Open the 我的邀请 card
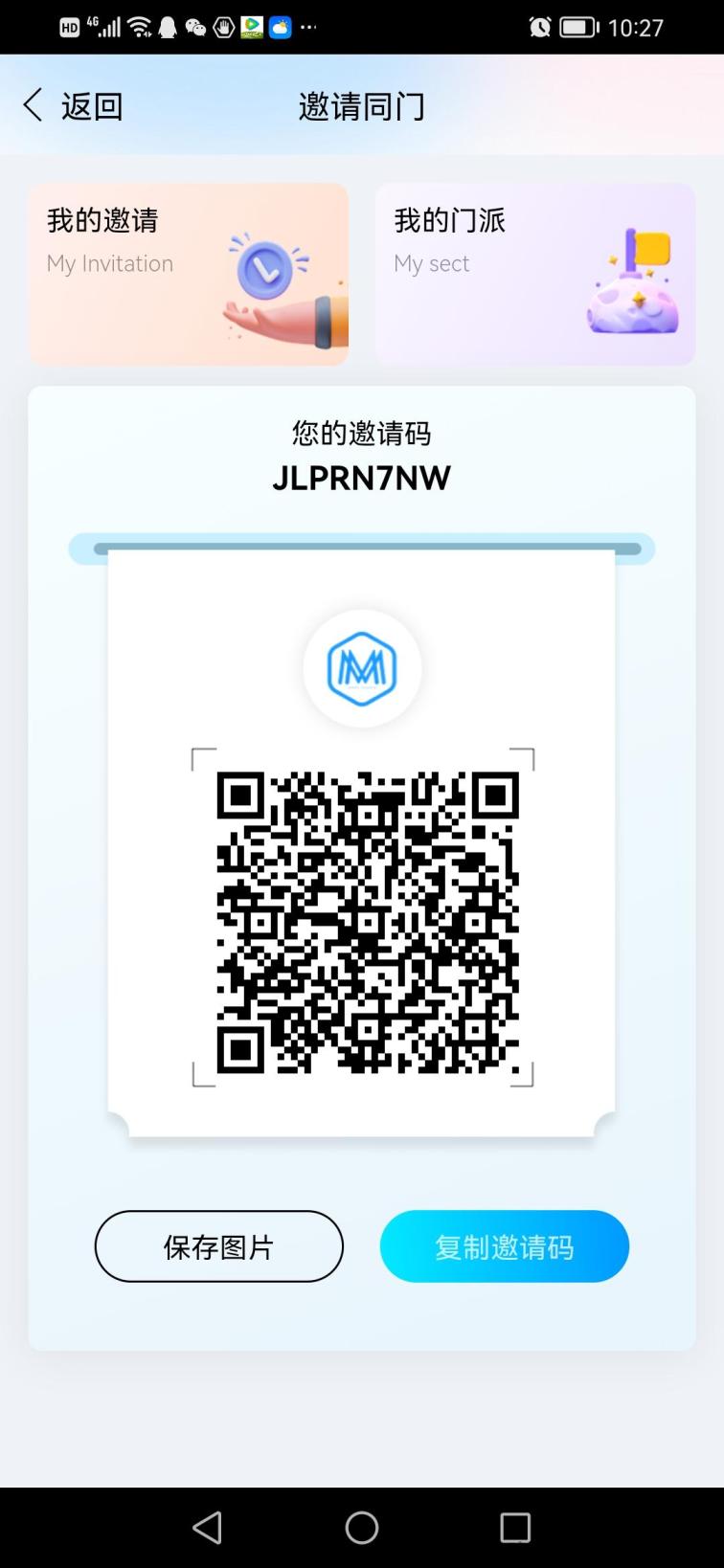Image resolution: width=724 pixels, height=1568 pixels. (x=189, y=274)
